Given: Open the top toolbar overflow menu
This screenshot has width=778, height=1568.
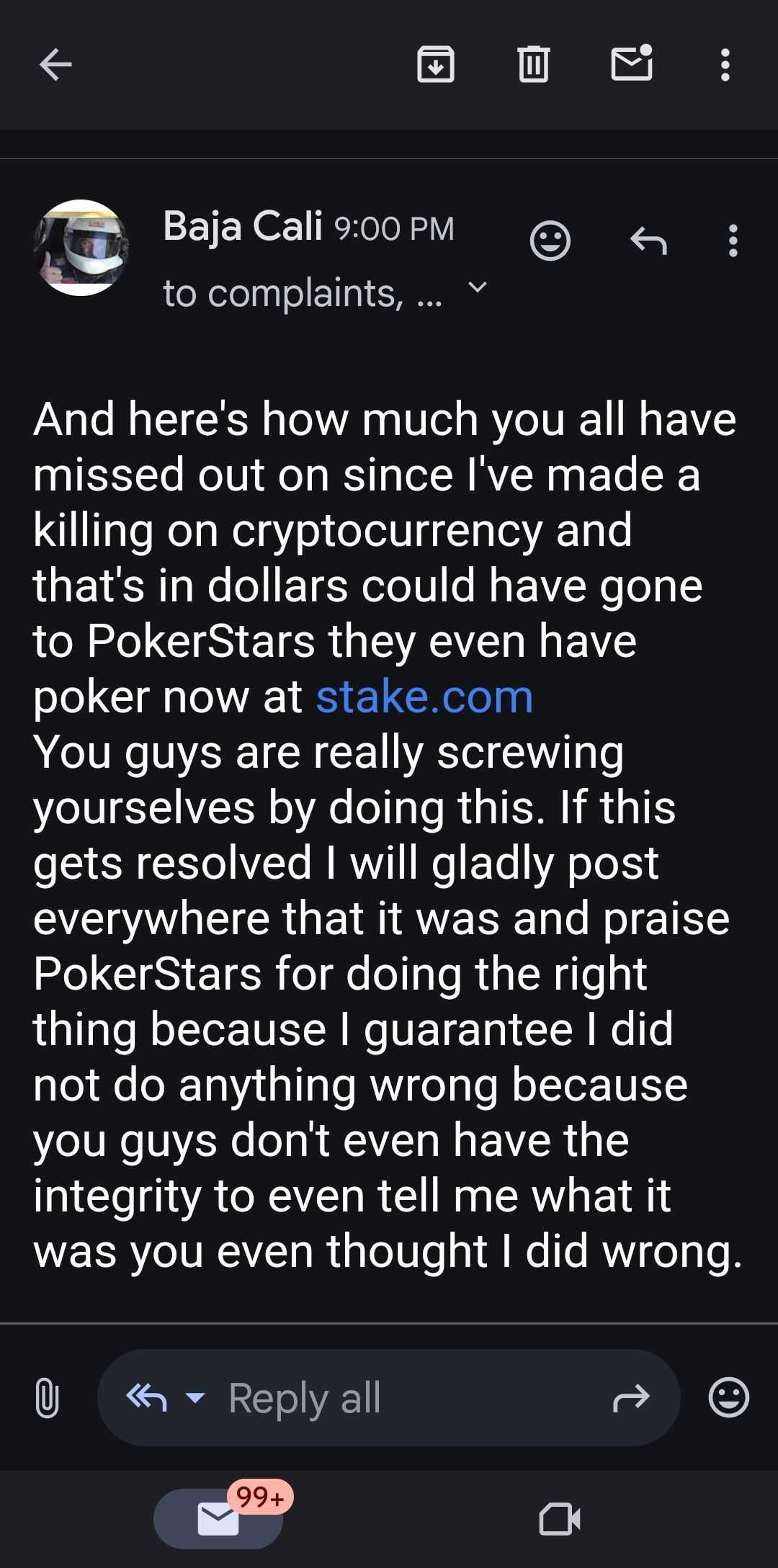Looking at the screenshot, I should (725, 65).
